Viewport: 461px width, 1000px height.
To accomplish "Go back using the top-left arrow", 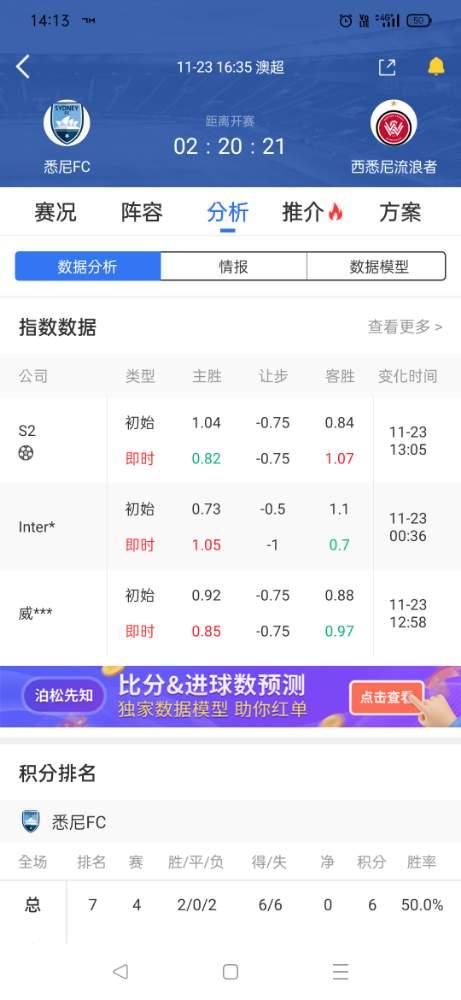I will pos(23,67).
